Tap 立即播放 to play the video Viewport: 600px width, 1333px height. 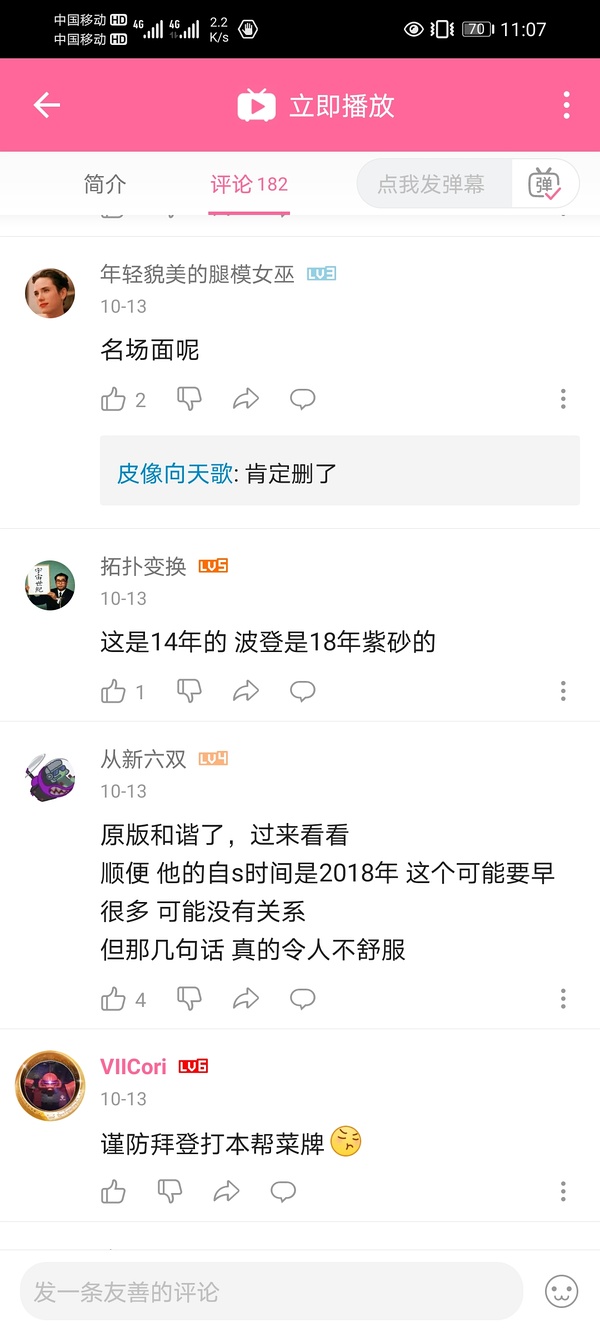pos(316,106)
